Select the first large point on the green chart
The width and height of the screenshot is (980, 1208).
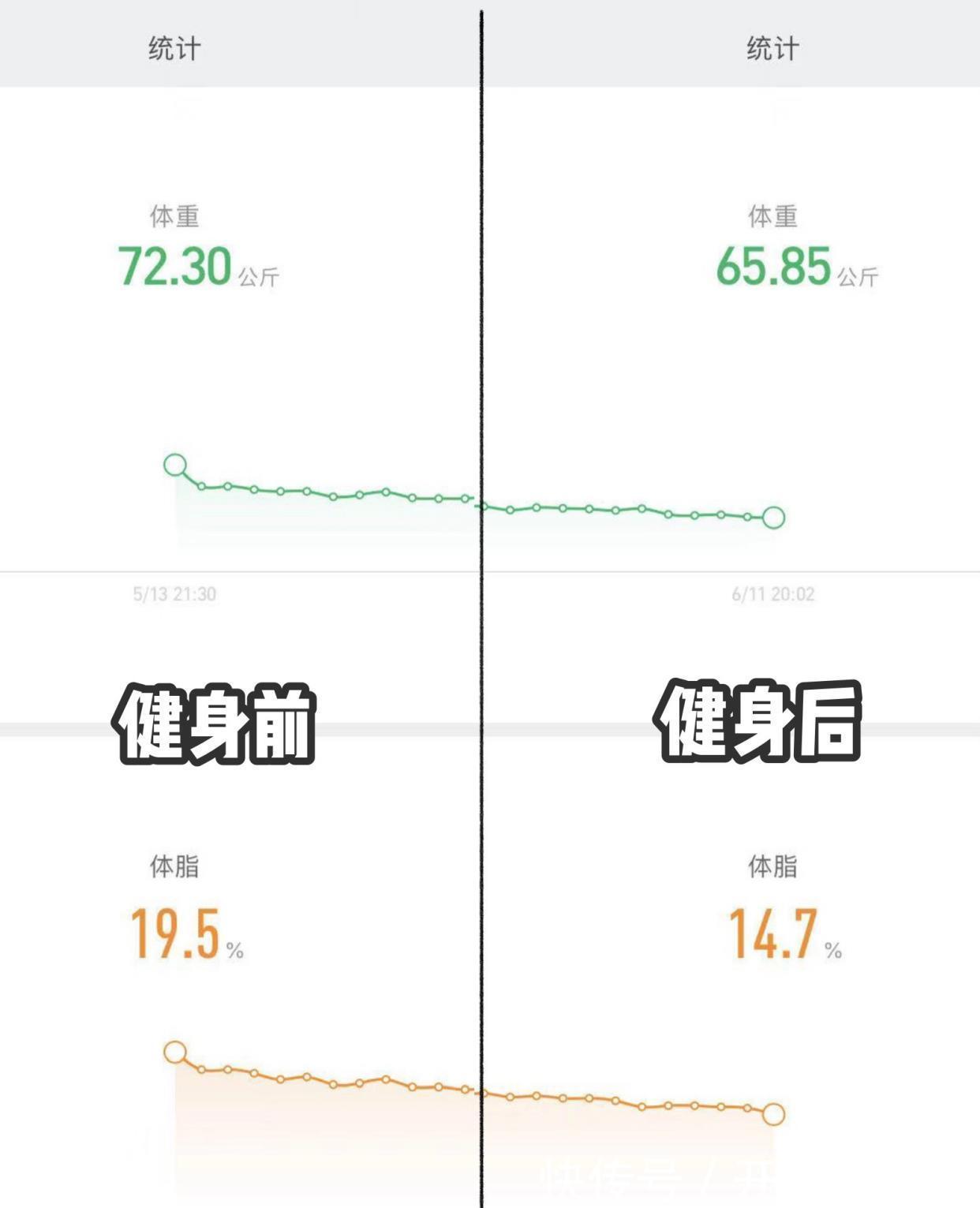(x=174, y=465)
